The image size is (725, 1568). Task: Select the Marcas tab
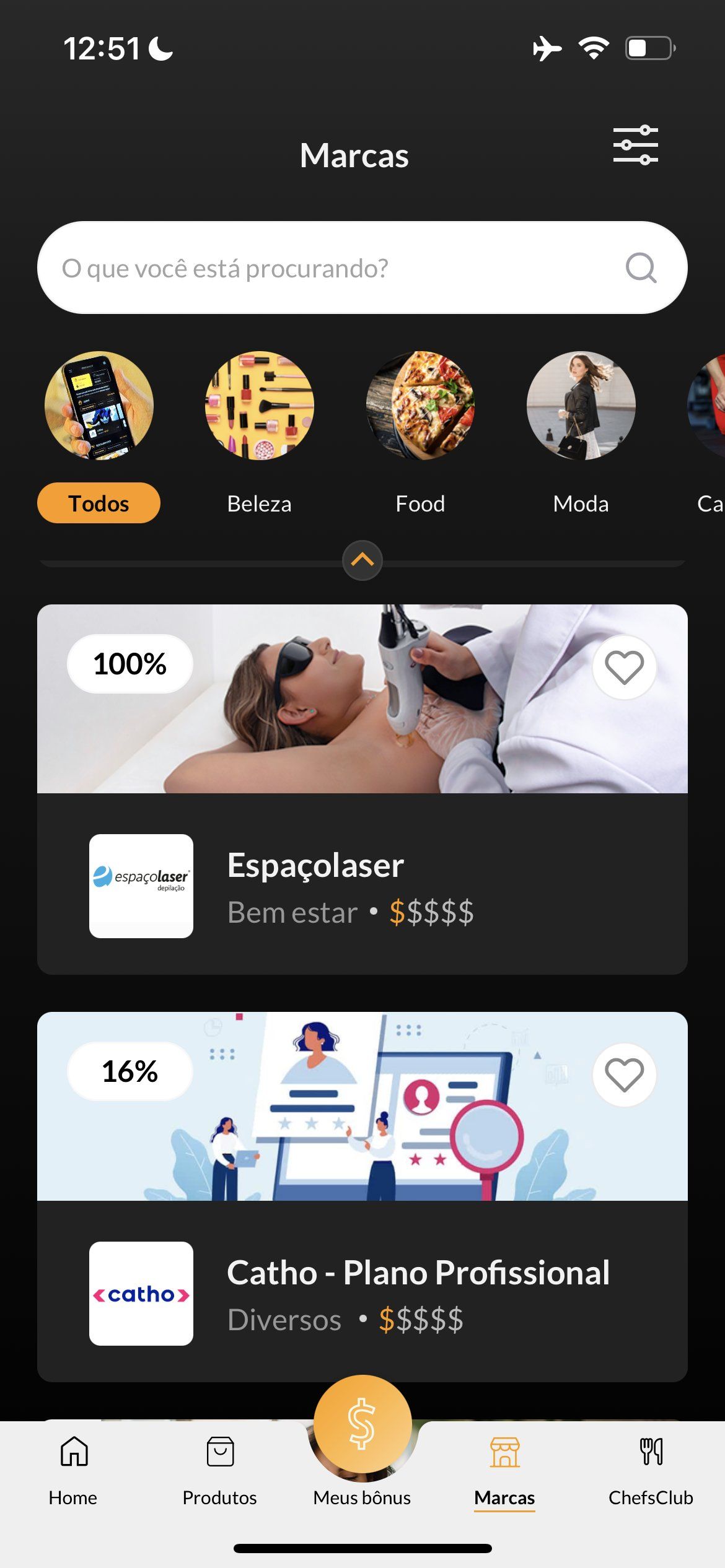504,1469
